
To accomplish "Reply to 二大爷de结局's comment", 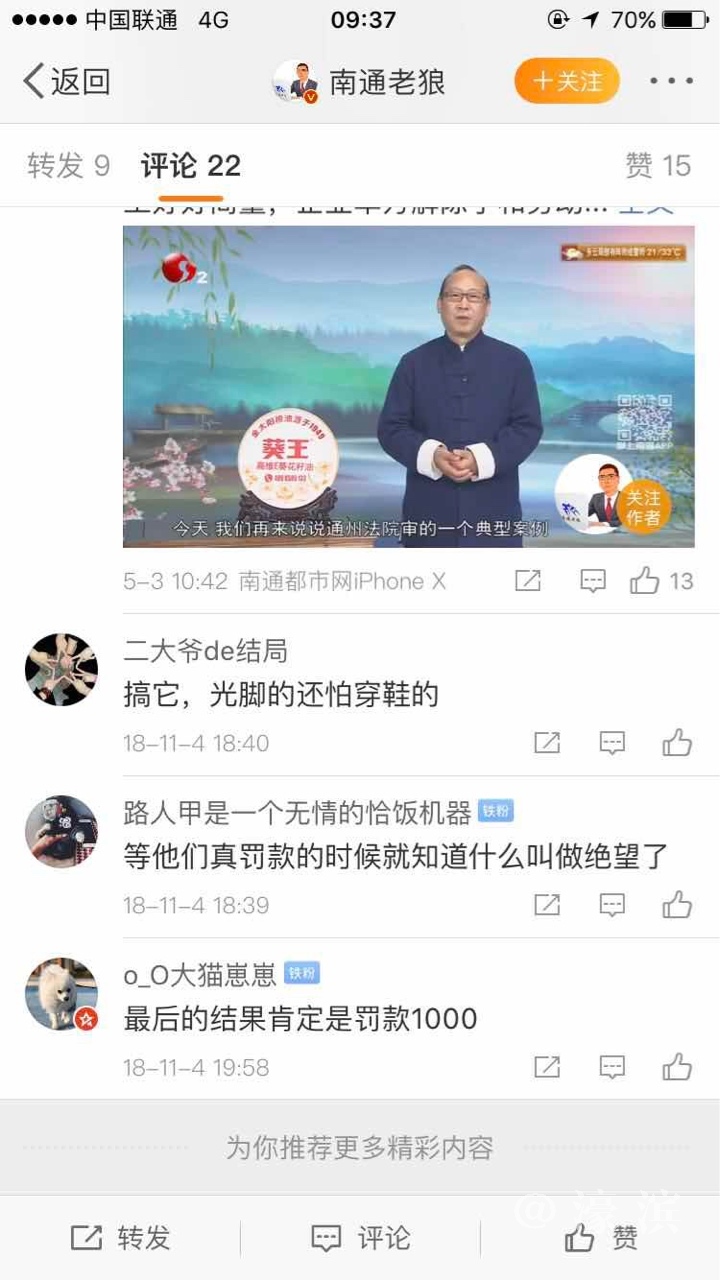I will pos(612,743).
